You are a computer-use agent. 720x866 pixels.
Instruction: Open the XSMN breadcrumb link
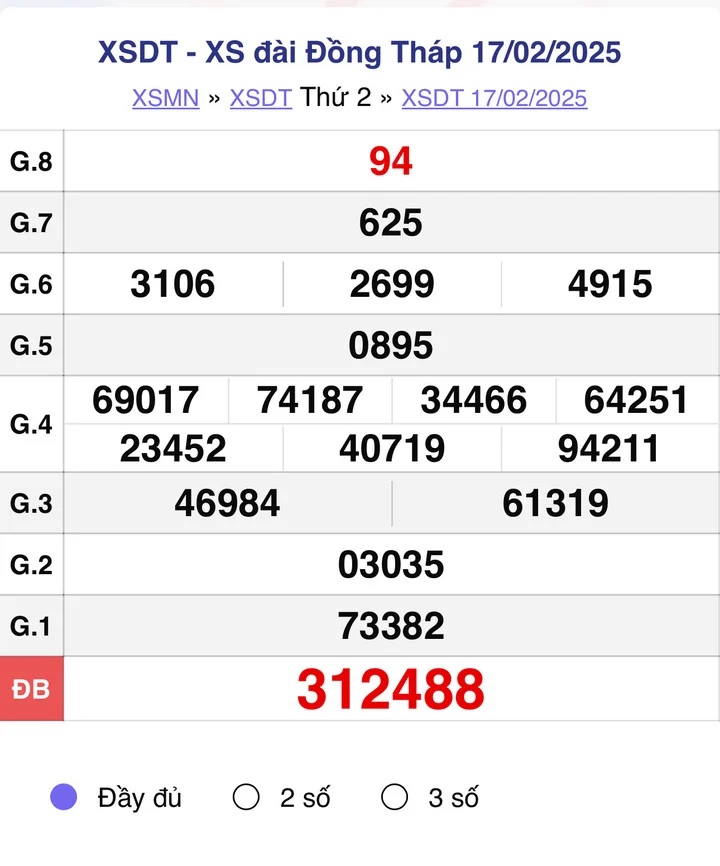point(165,98)
